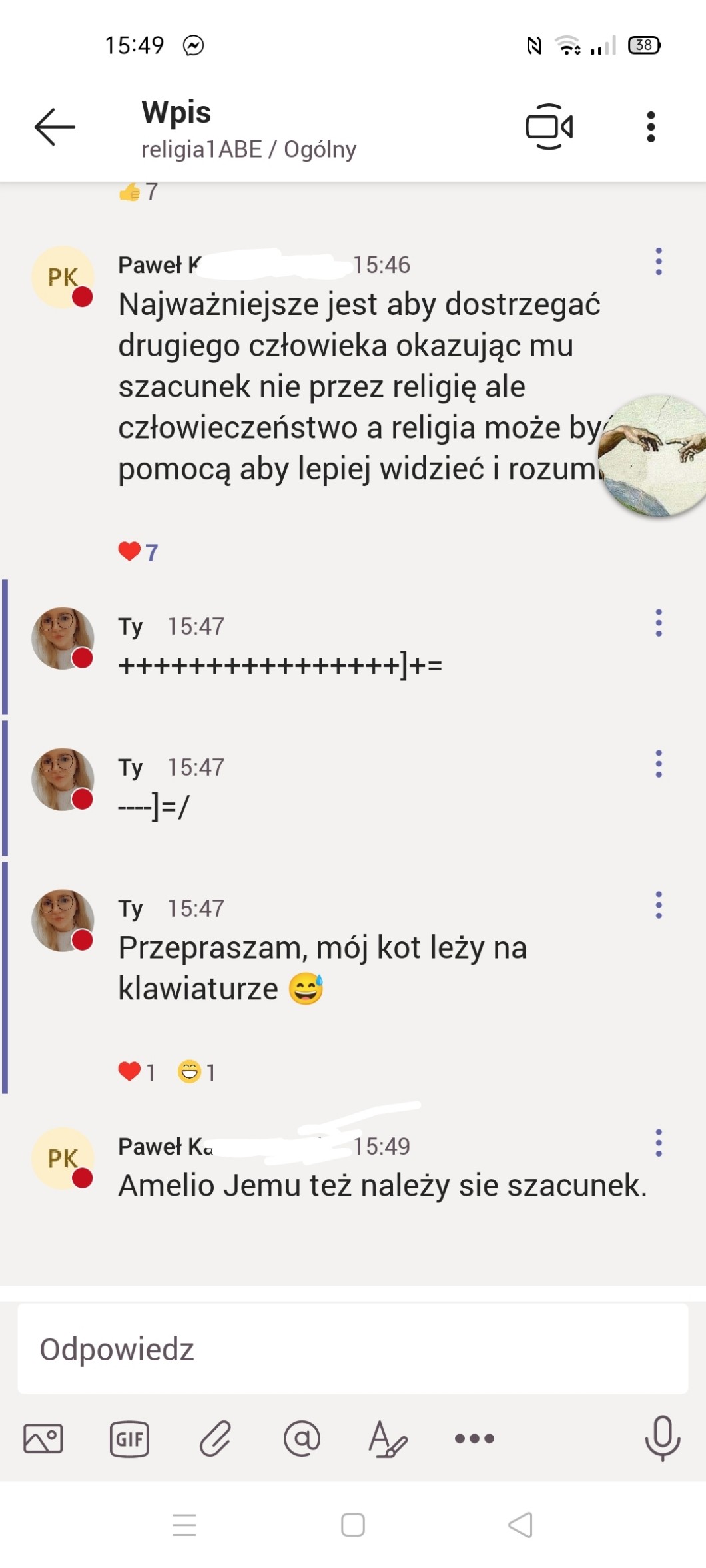
Task: Start a video meeting
Action: click(x=549, y=127)
